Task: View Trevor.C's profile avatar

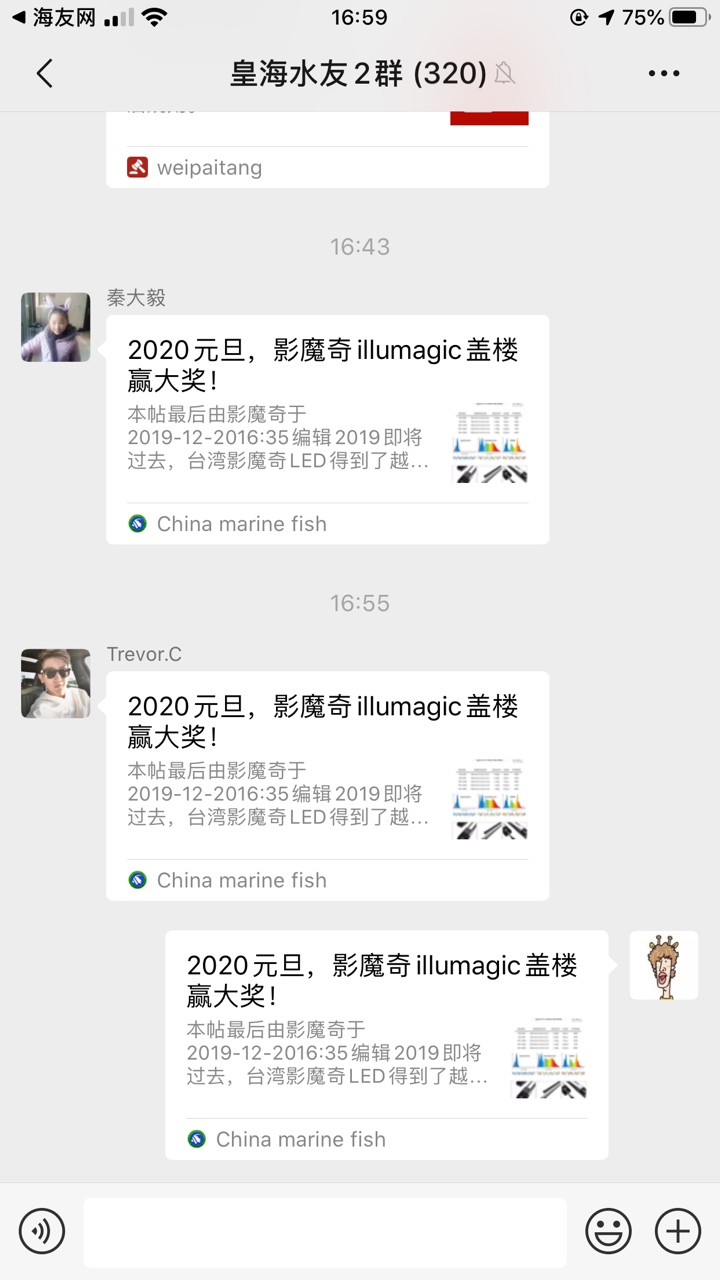Action: 56,683
